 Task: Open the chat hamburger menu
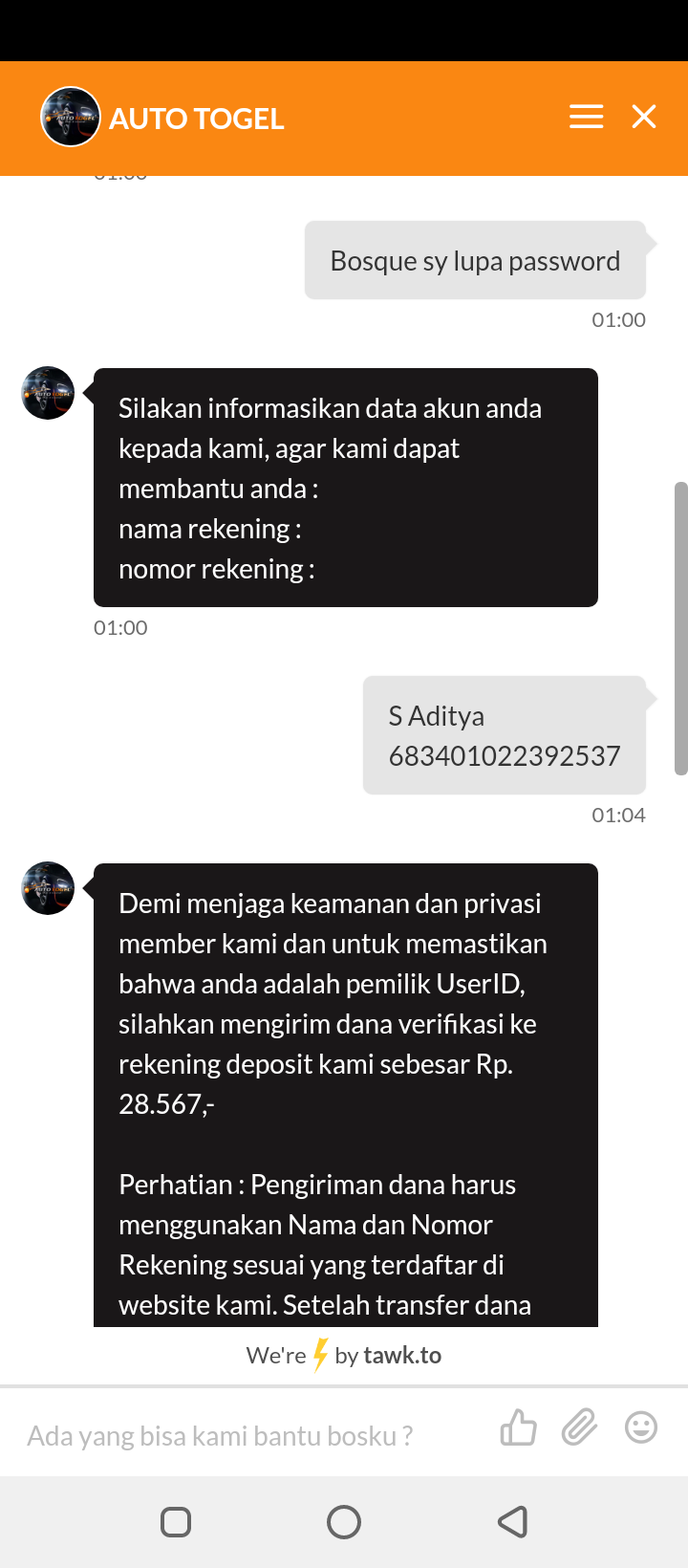click(586, 117)
